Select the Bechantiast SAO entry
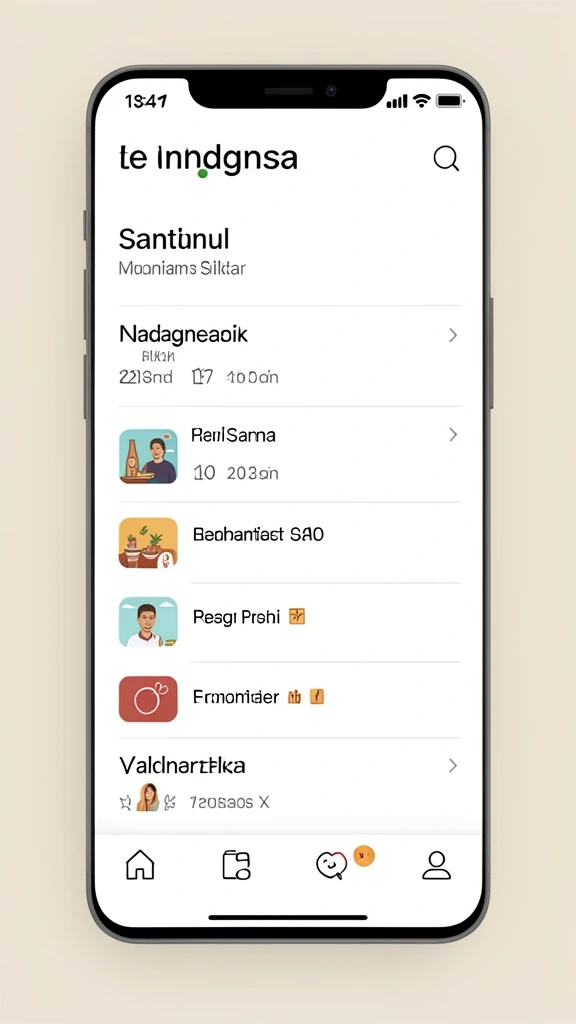Screen dimensions: 576x1024 point(290,542)
